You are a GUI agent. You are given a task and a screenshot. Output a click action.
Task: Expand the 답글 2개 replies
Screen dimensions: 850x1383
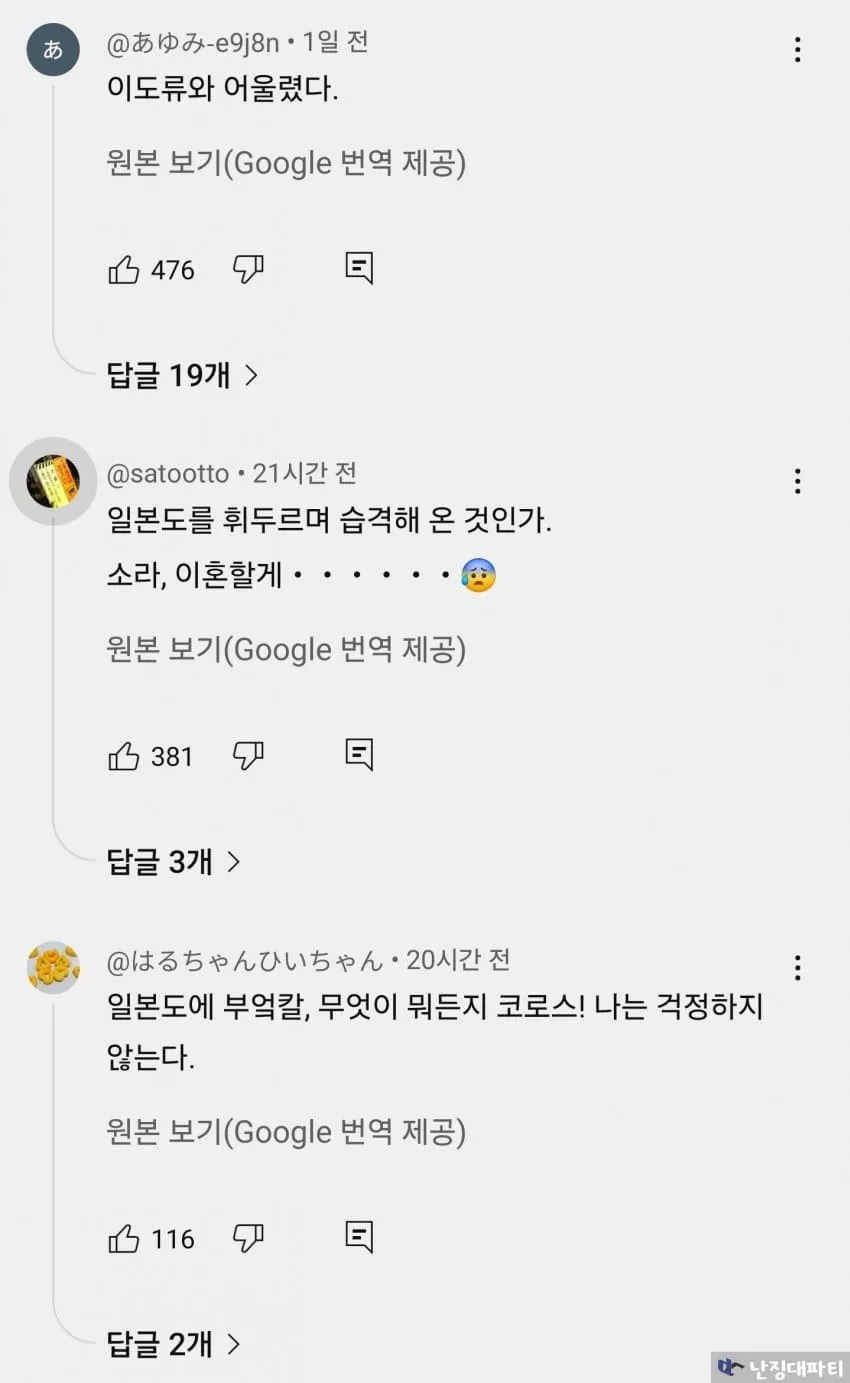(x=174, y=1344)
